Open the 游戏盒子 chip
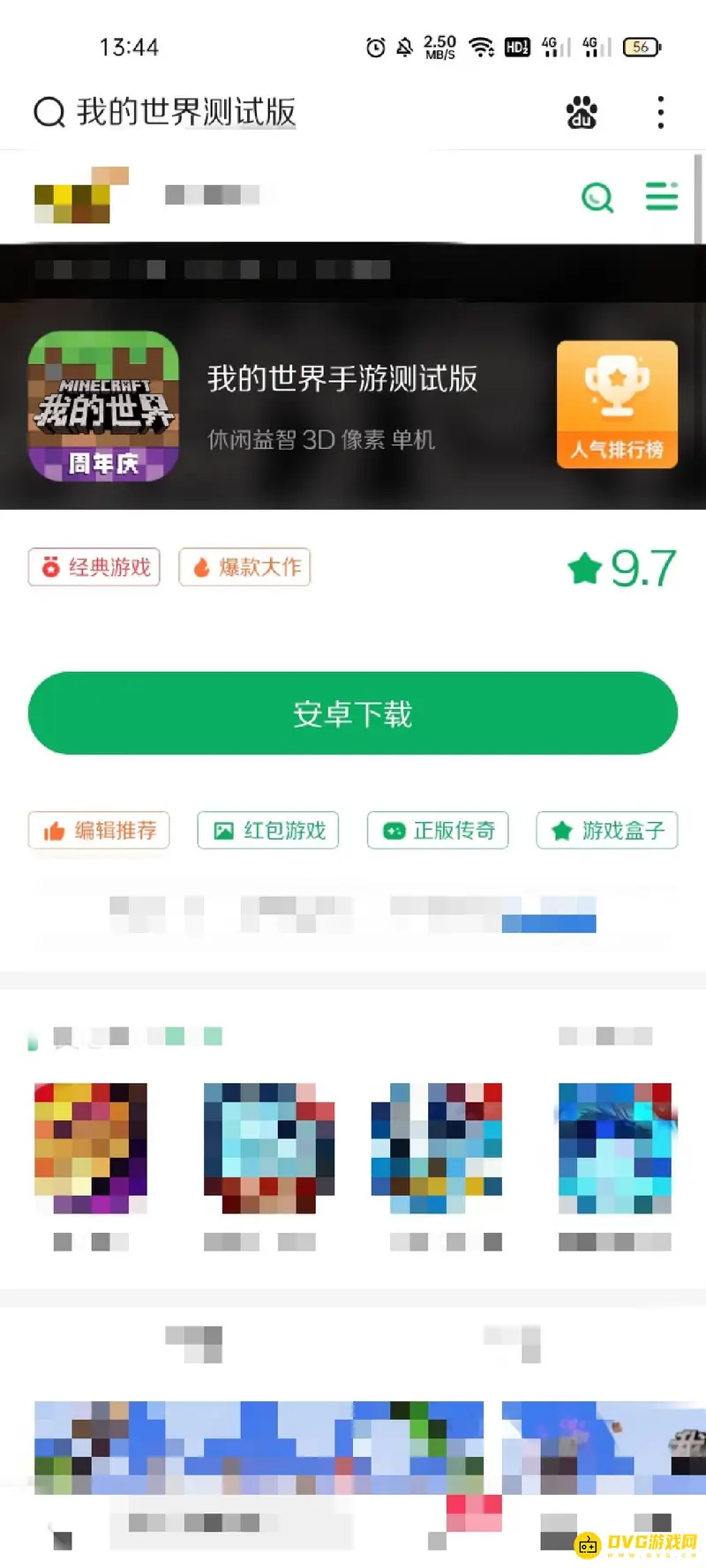This screenshot has width=706, height=1568. click(x=607, y=830)
